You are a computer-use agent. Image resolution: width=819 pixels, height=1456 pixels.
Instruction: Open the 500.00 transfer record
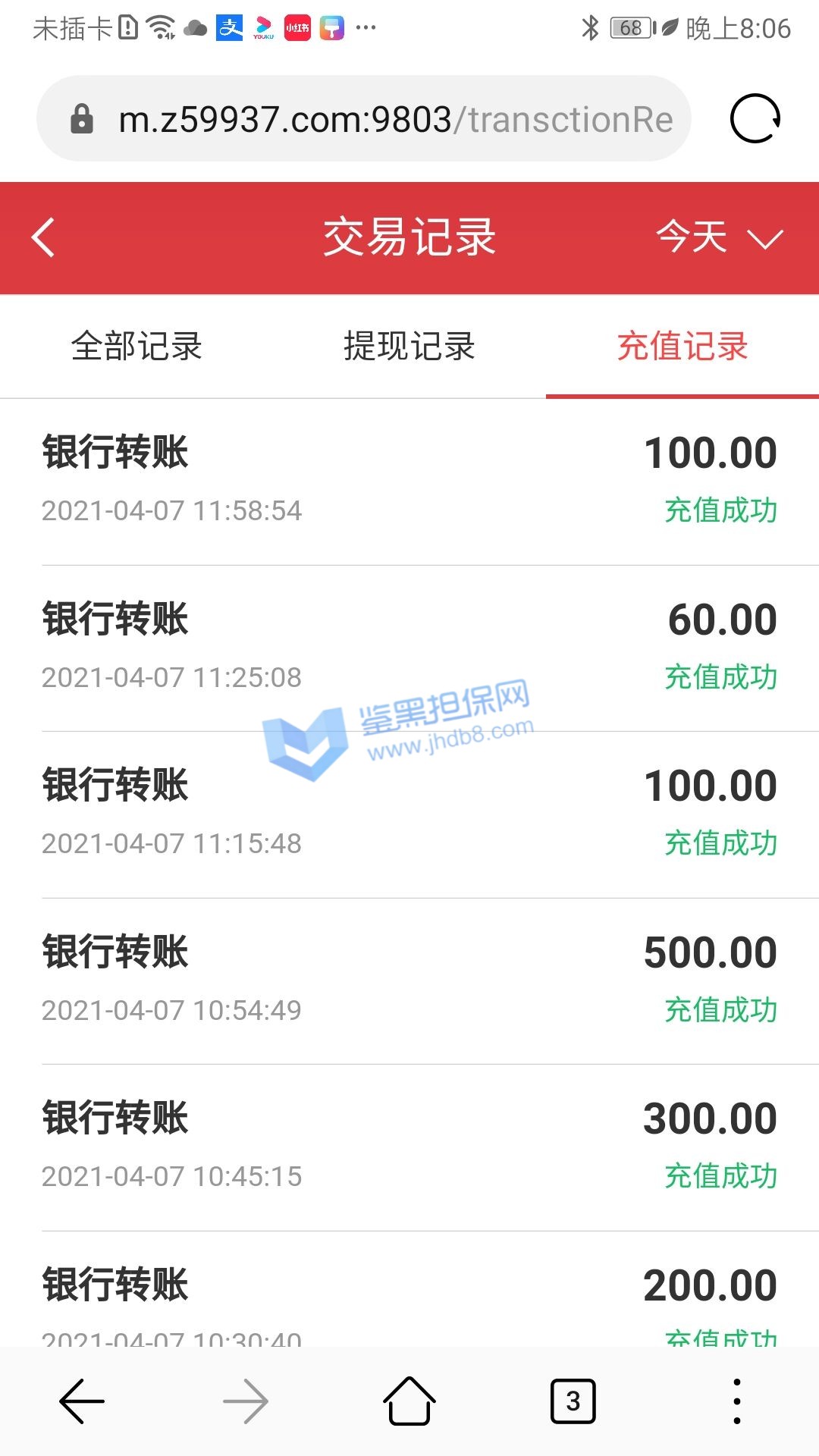(409, 980)
